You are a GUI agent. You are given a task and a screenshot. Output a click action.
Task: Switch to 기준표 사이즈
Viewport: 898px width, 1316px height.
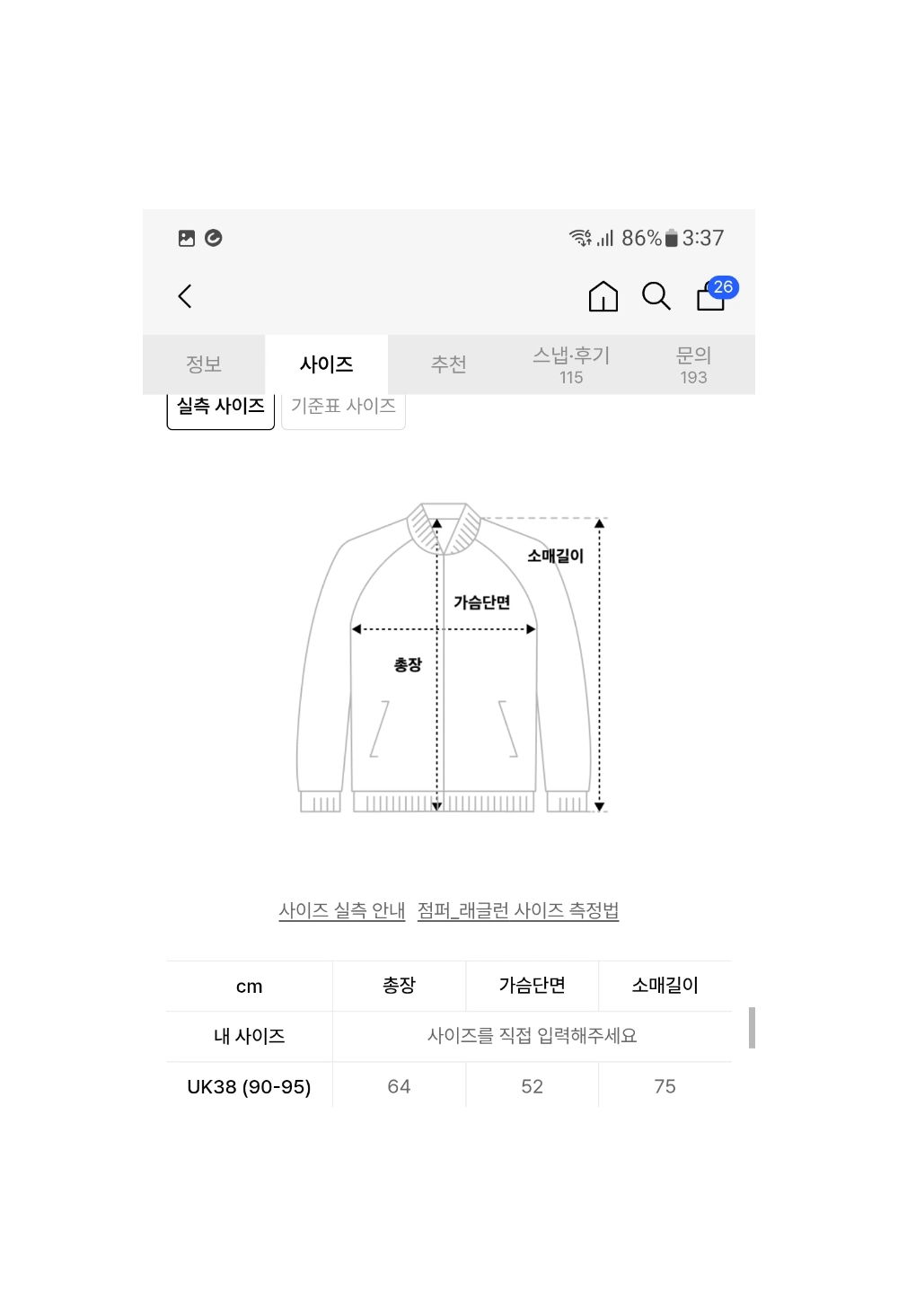tap(343, 408)
